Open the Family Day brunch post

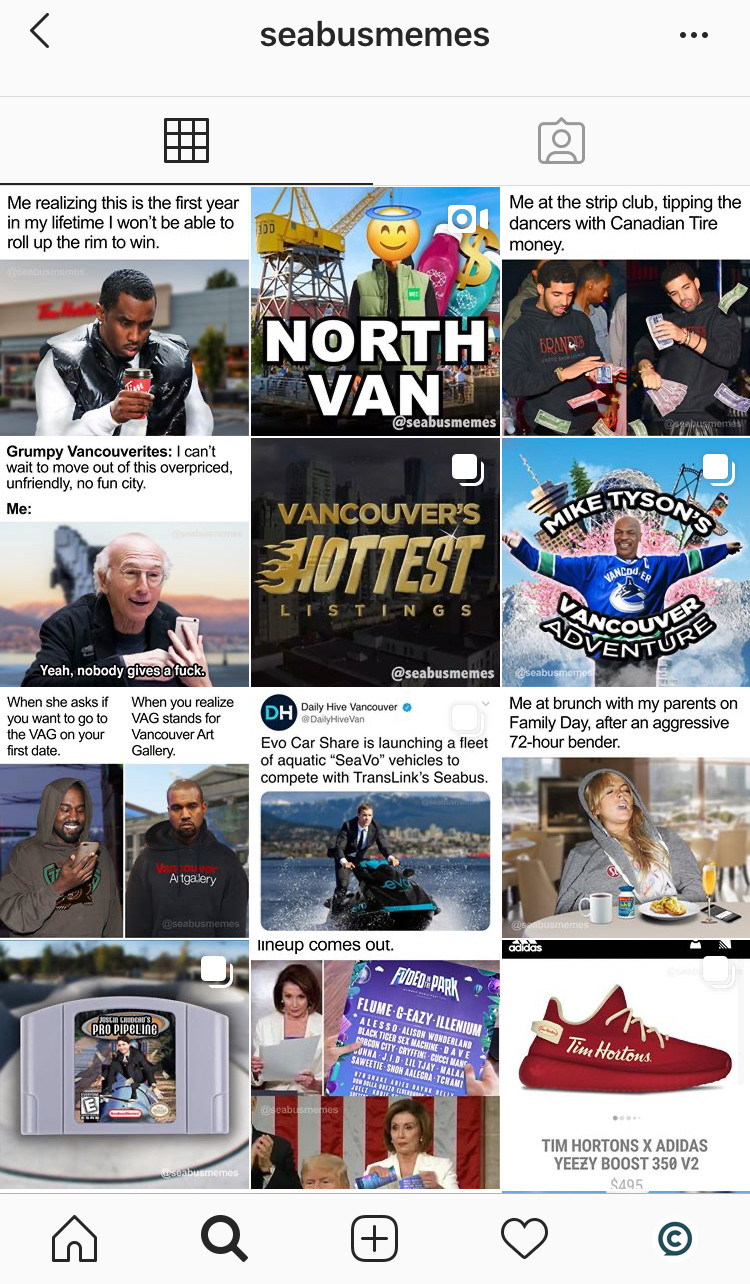point(626,813)
